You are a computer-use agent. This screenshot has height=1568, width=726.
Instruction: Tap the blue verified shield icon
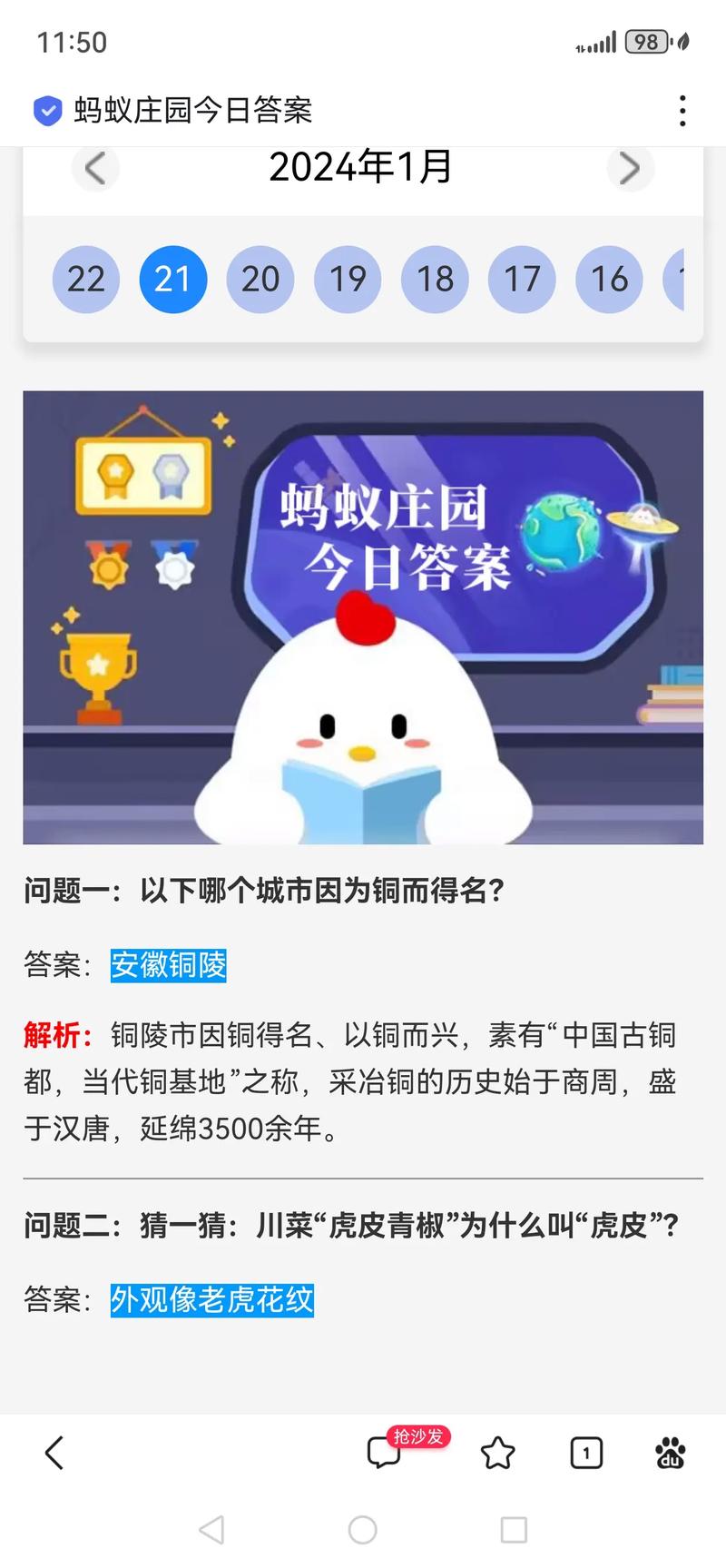[x=44, y=111]
